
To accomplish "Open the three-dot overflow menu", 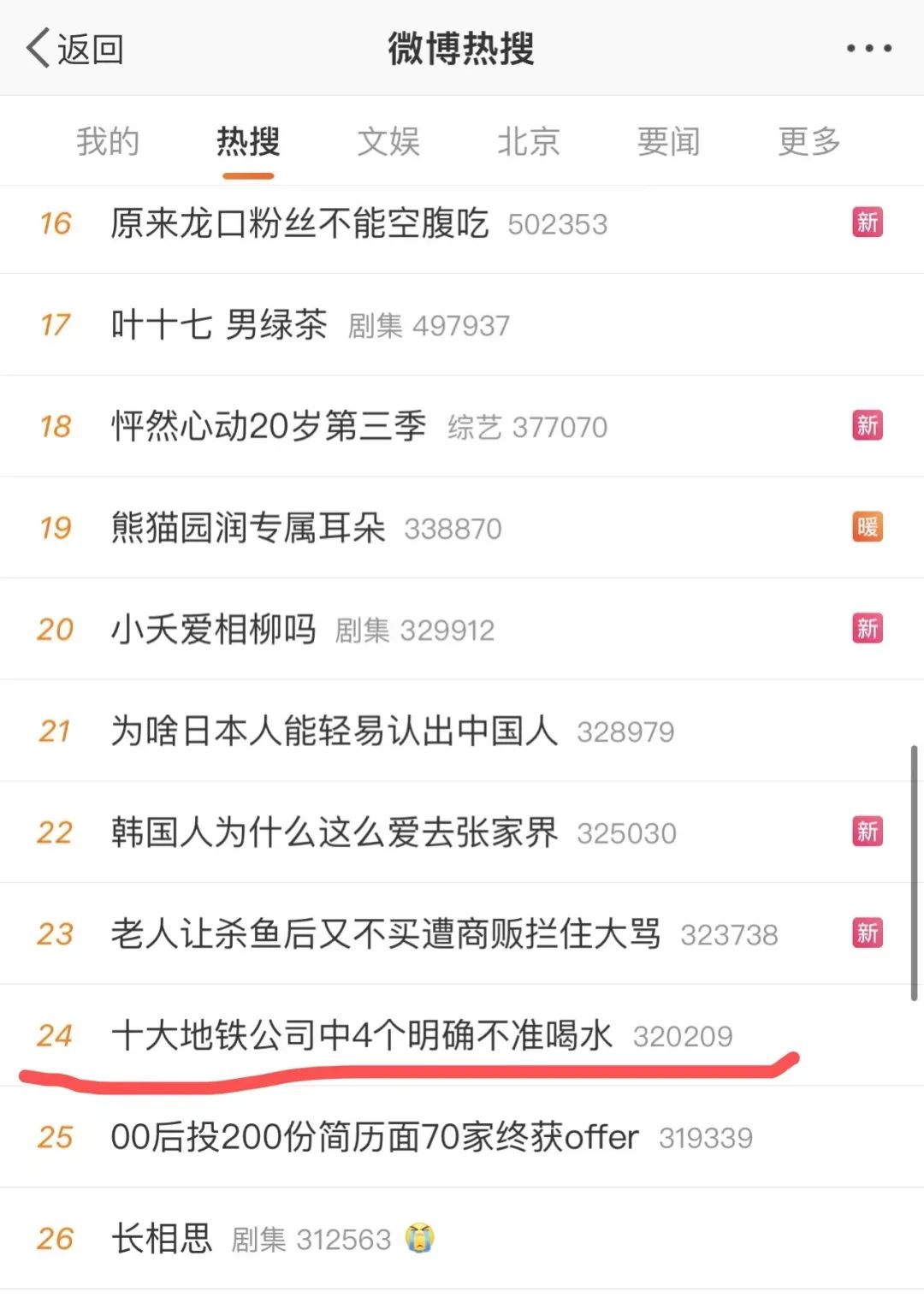I will tap(868, 49).
